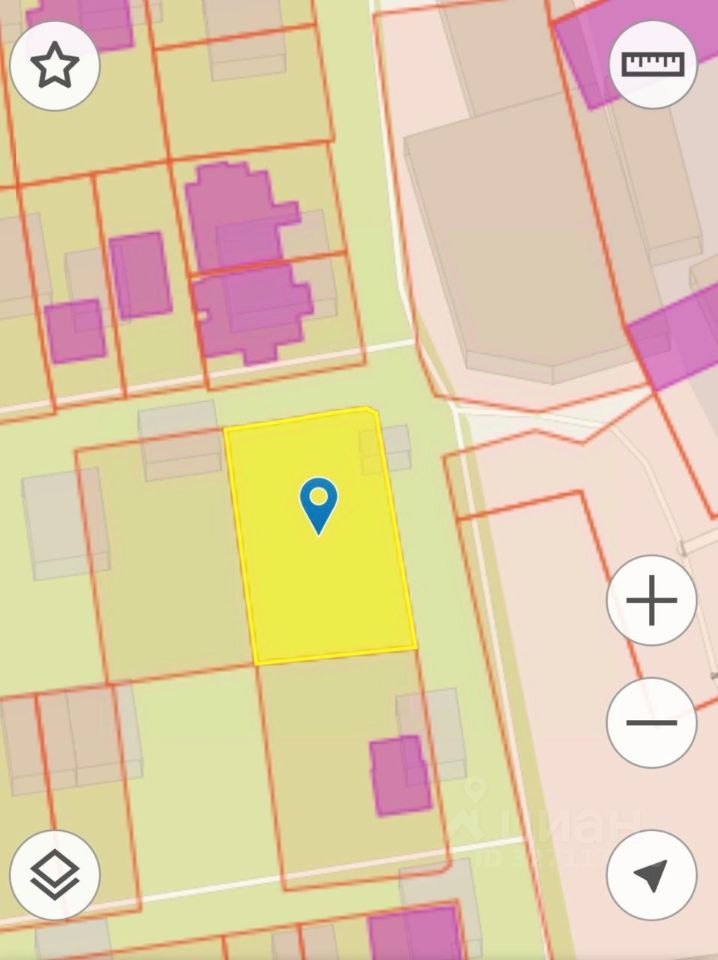
Task: Zoom out of the map
Action: coord(651,722)
